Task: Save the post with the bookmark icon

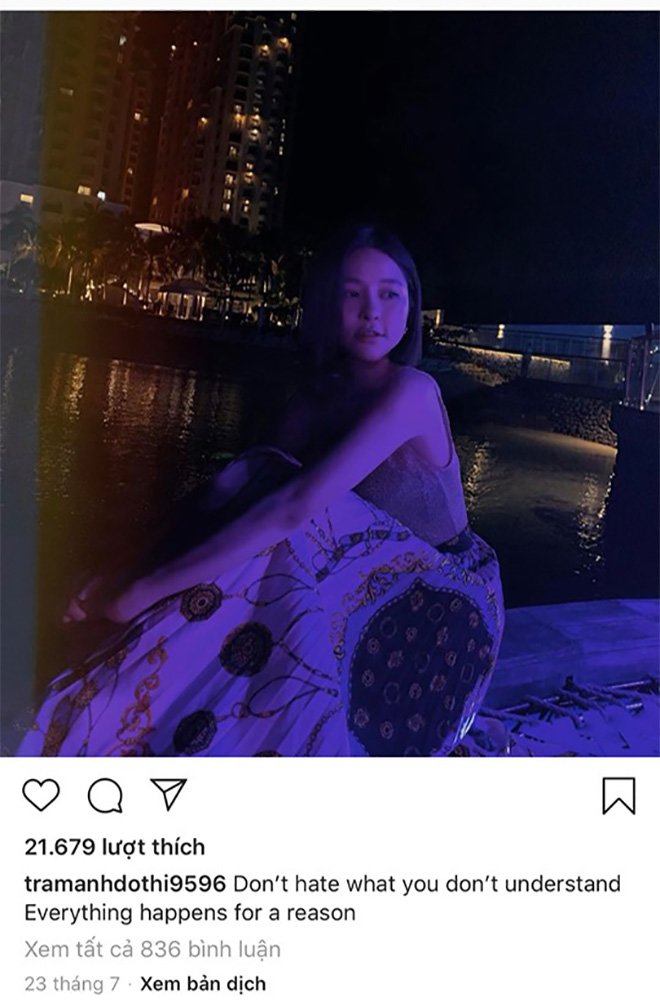Action: 619,796
